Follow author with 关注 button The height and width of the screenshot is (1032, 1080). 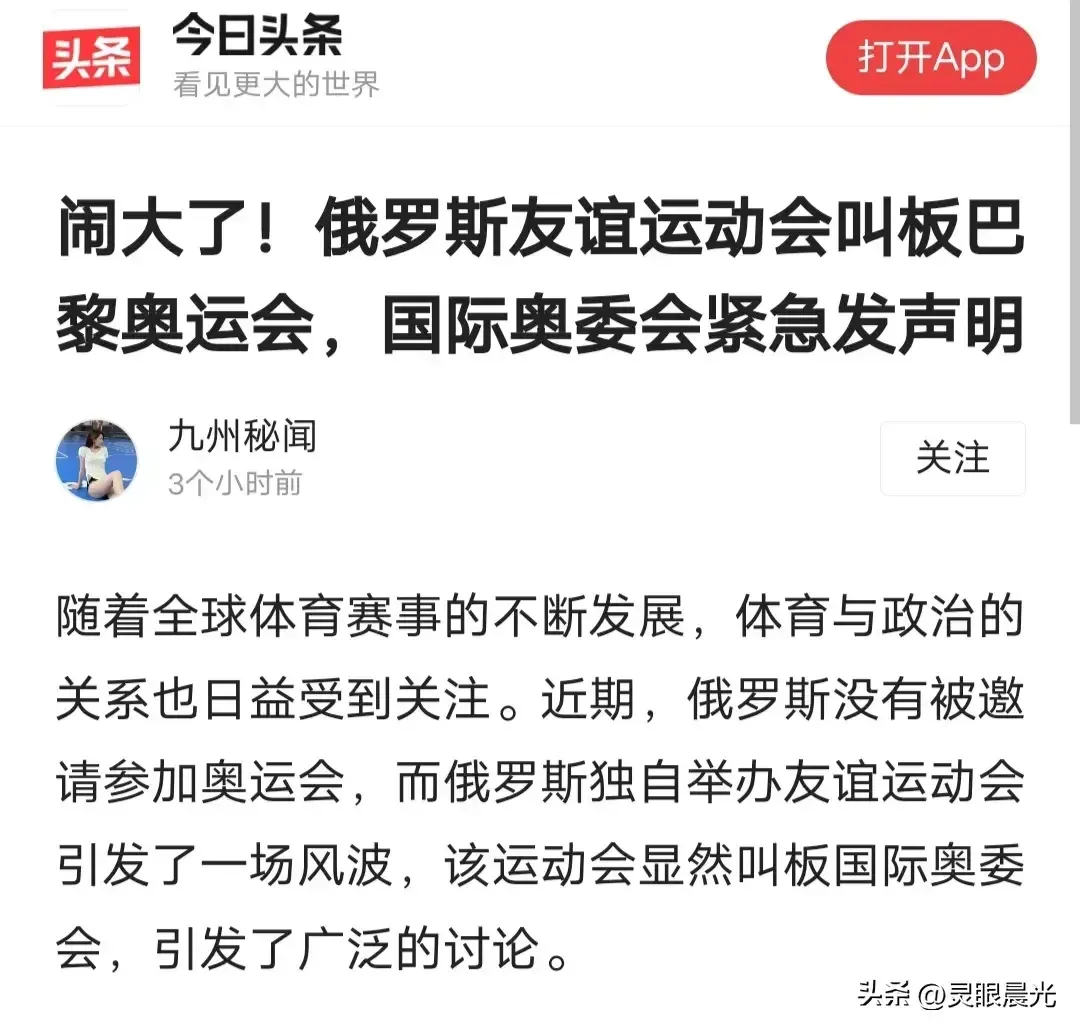[x=952, y=458]
